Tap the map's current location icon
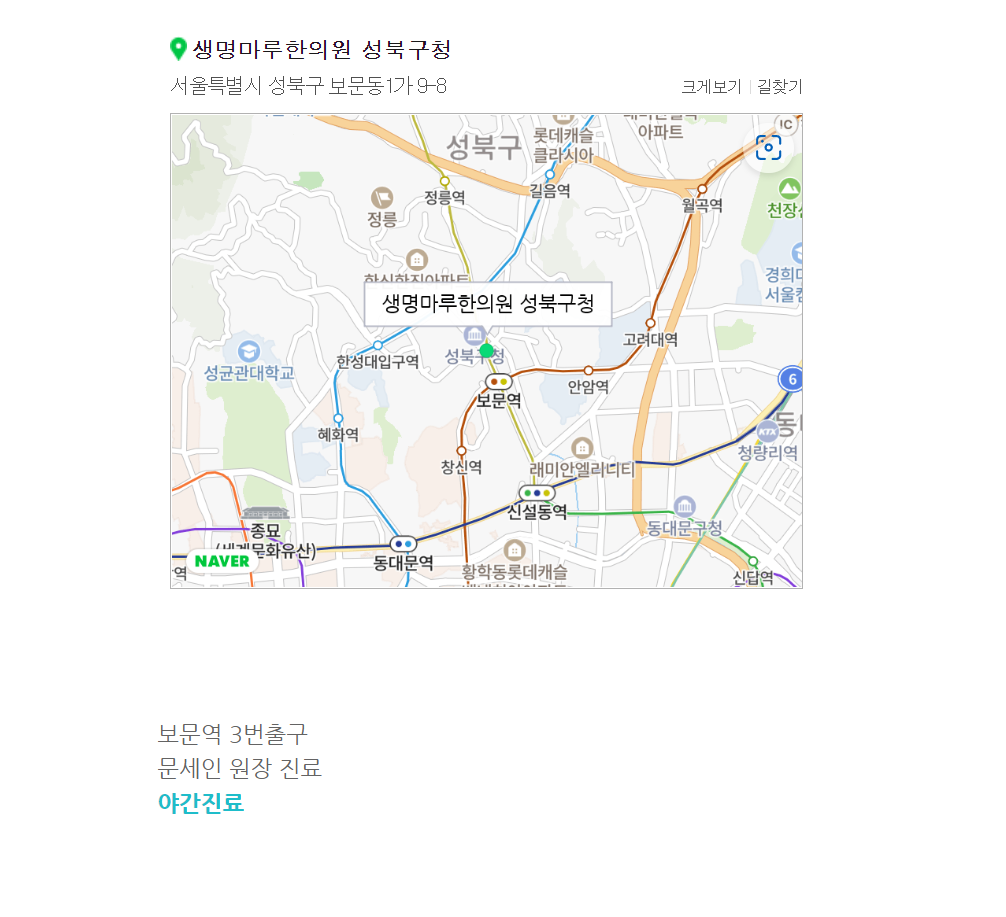The image size is (1006, 917). (768, 148)
